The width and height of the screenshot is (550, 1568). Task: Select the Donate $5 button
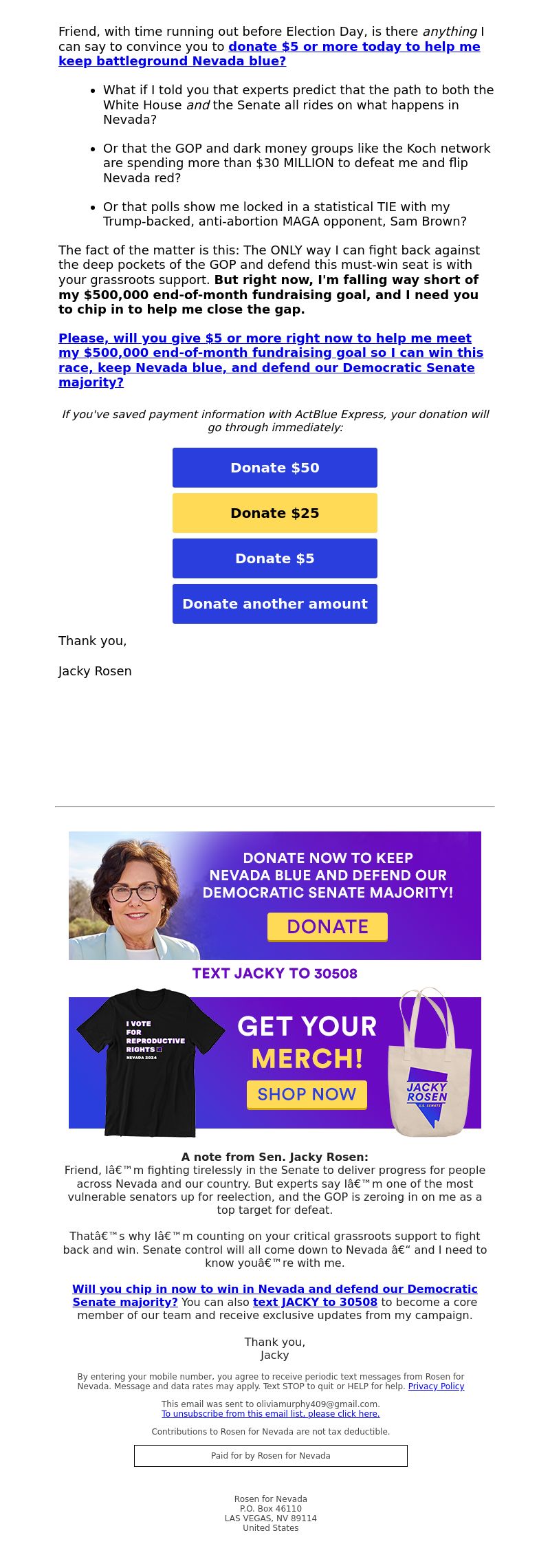pyautogui.click(x=275, y=558)
